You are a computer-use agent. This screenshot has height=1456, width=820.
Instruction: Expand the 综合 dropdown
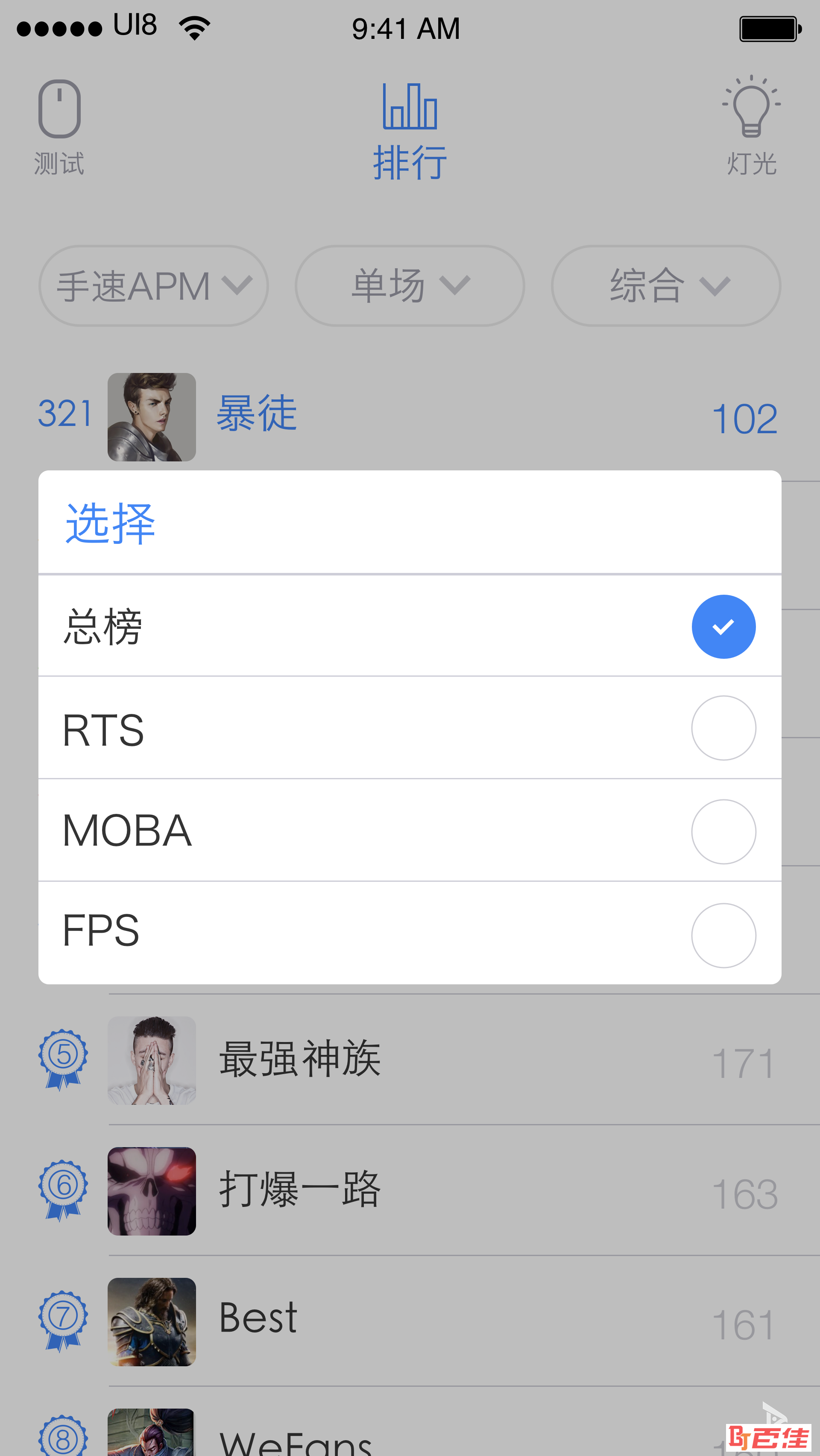(x=666, y=285)
